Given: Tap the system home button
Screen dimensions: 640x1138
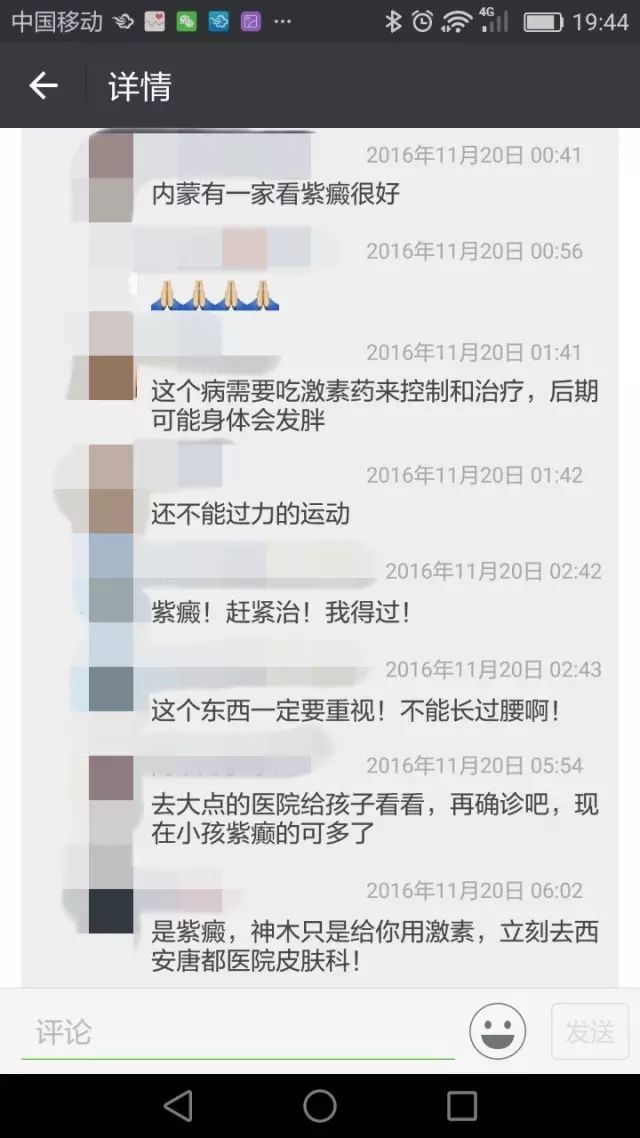Looking at the screenshot, I should pyautogui.click(x=320, y=1106).
